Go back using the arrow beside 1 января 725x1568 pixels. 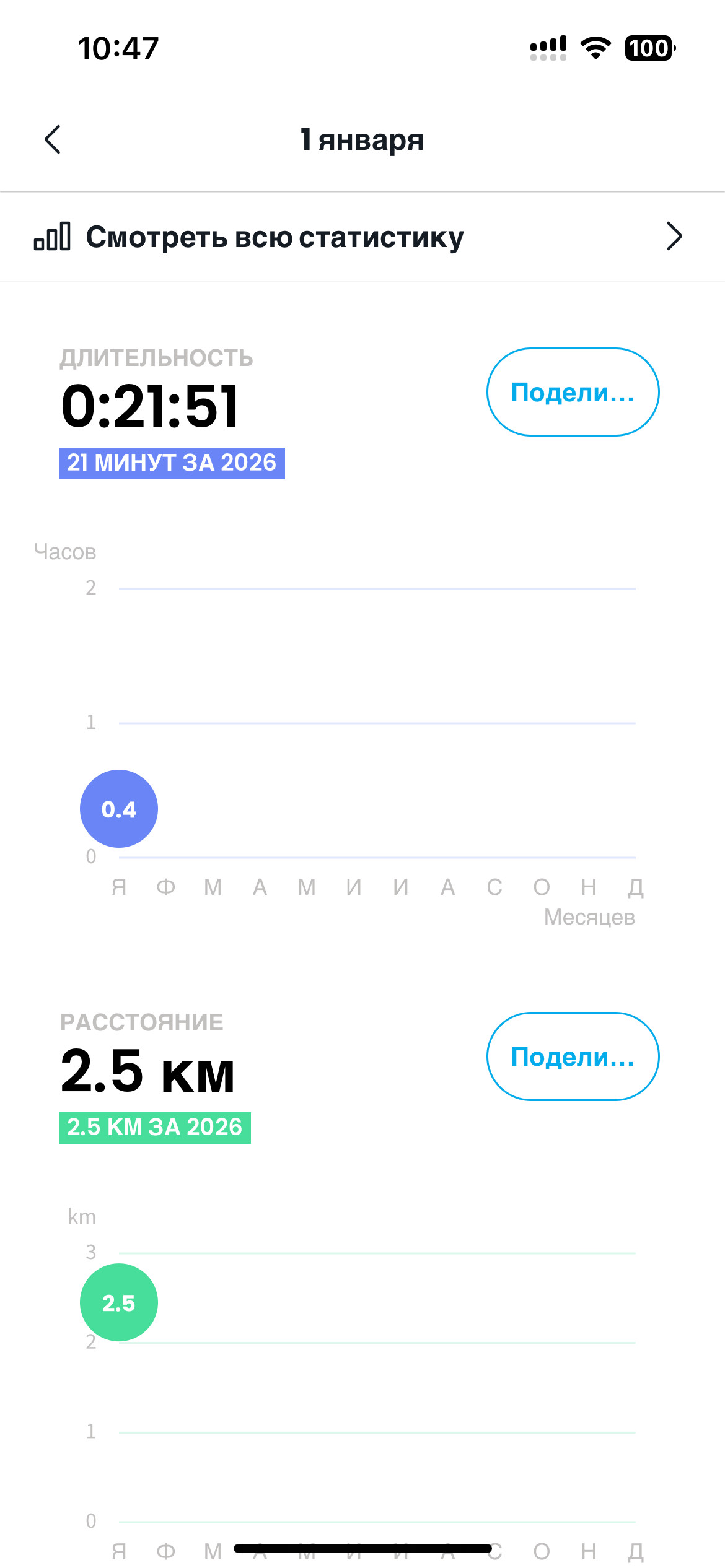tap(53, 139)
